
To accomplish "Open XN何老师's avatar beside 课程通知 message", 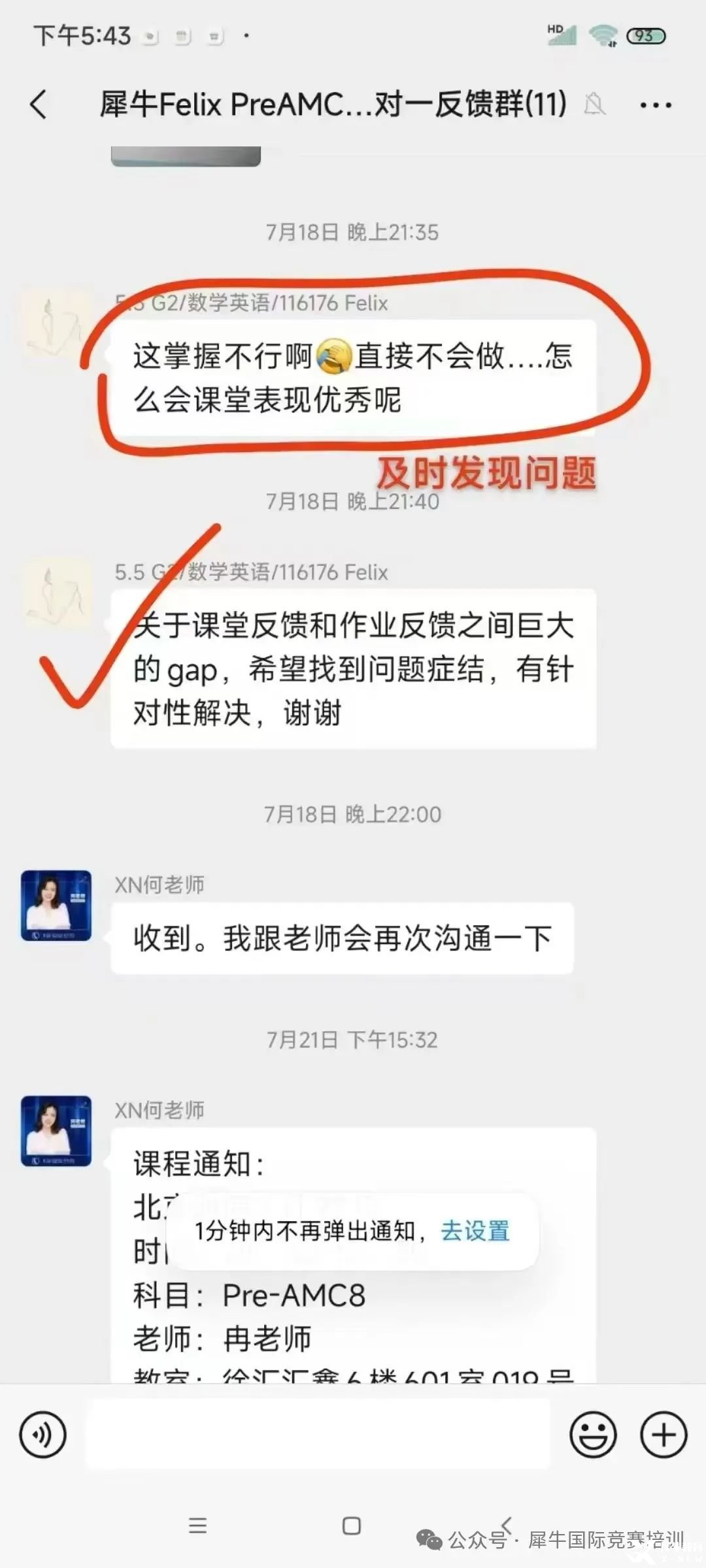I will (x=56, y=1130).
